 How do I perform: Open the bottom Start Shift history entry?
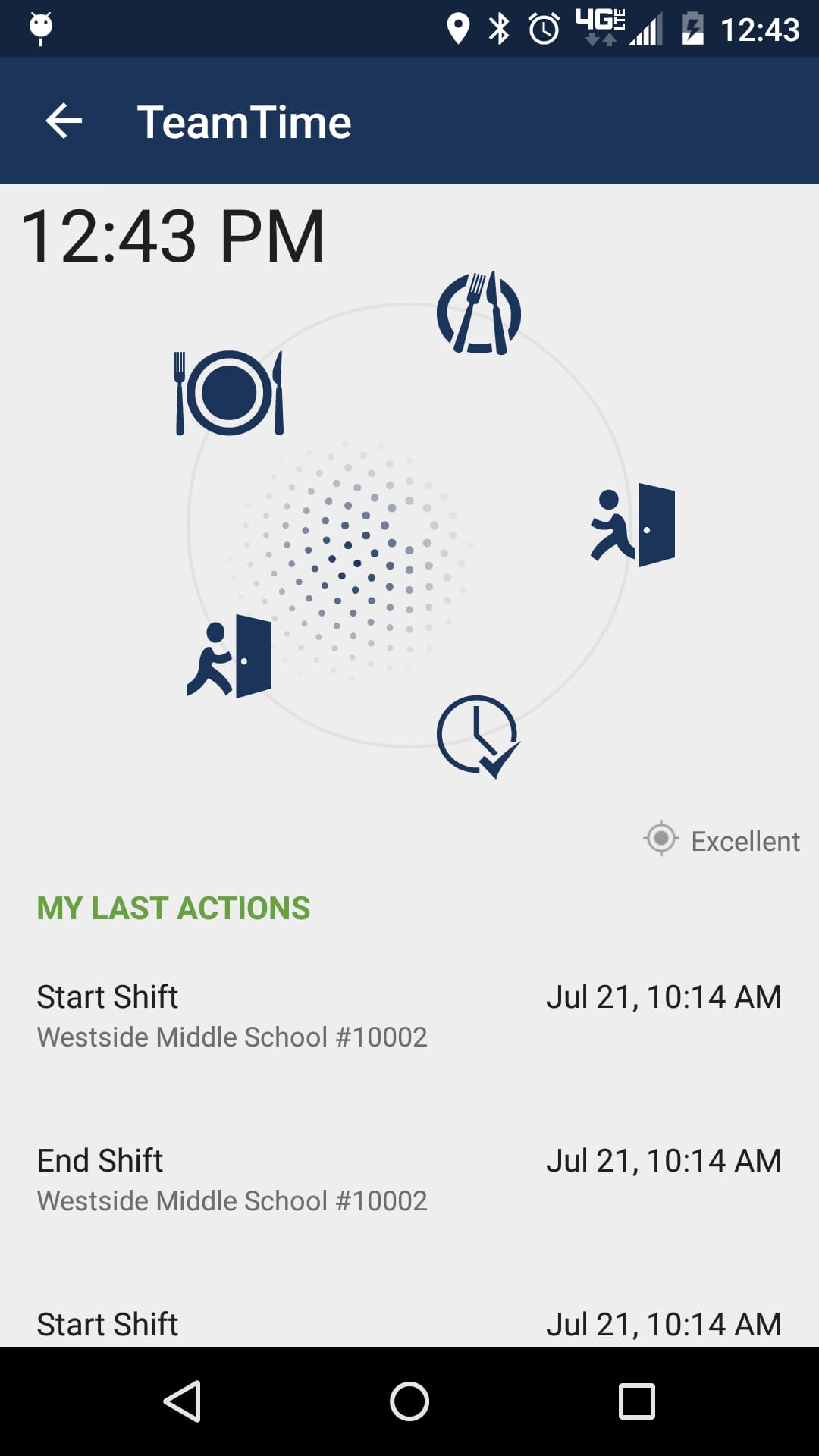point(108,1323)
